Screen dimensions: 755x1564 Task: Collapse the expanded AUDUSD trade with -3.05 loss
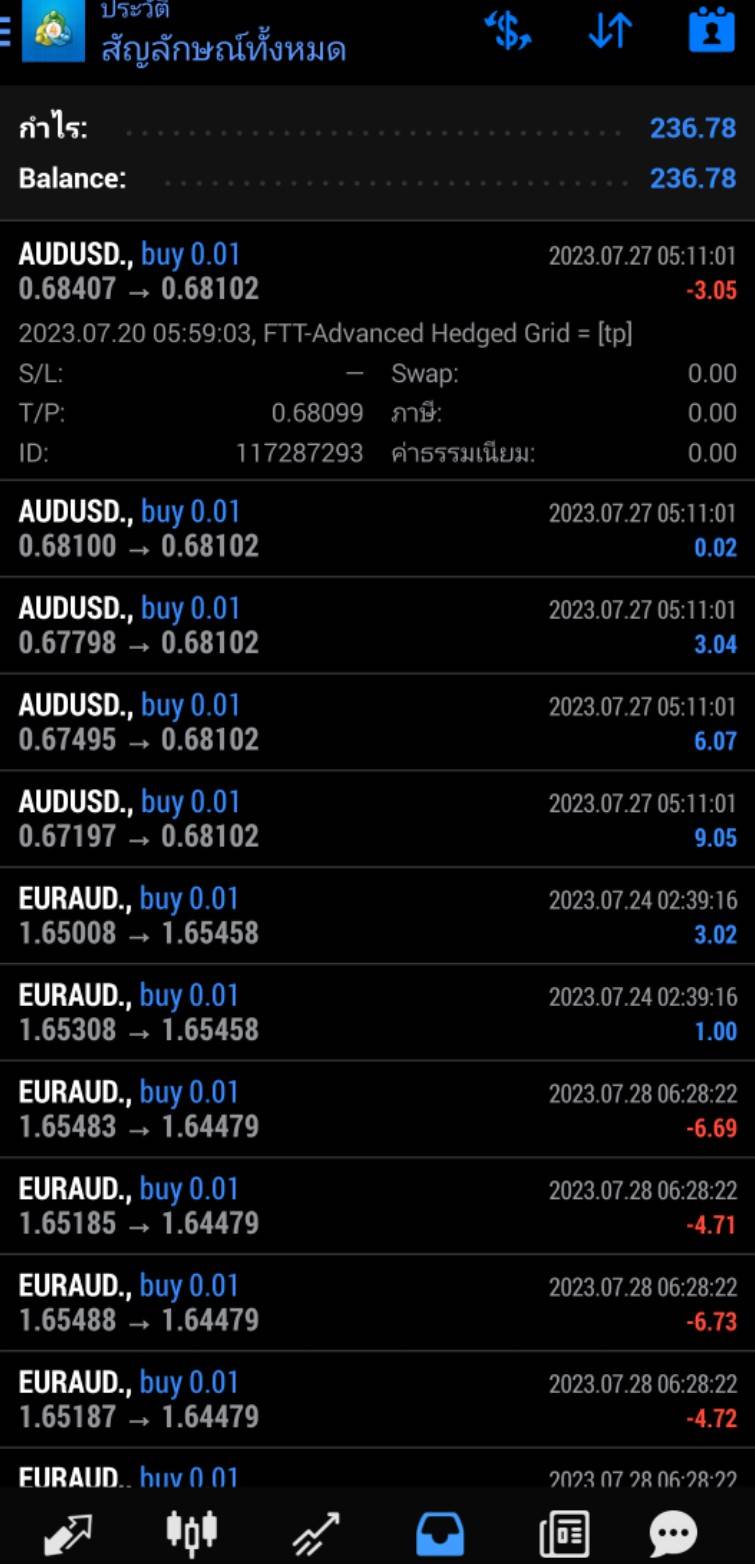[377, 350]
